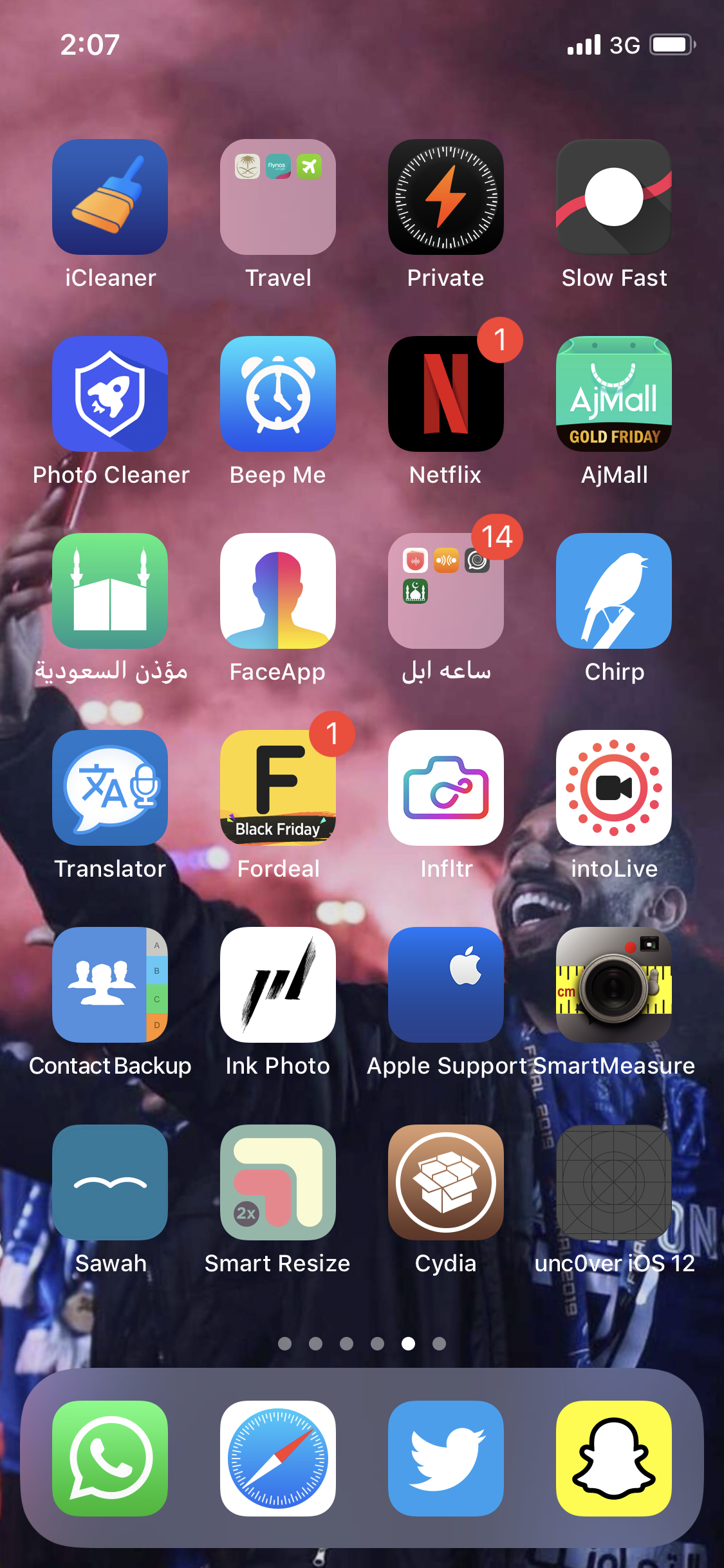The width and height of the screenshot is (724, 1568).
Task: Open Apple Support app
Action: point(446,985)
